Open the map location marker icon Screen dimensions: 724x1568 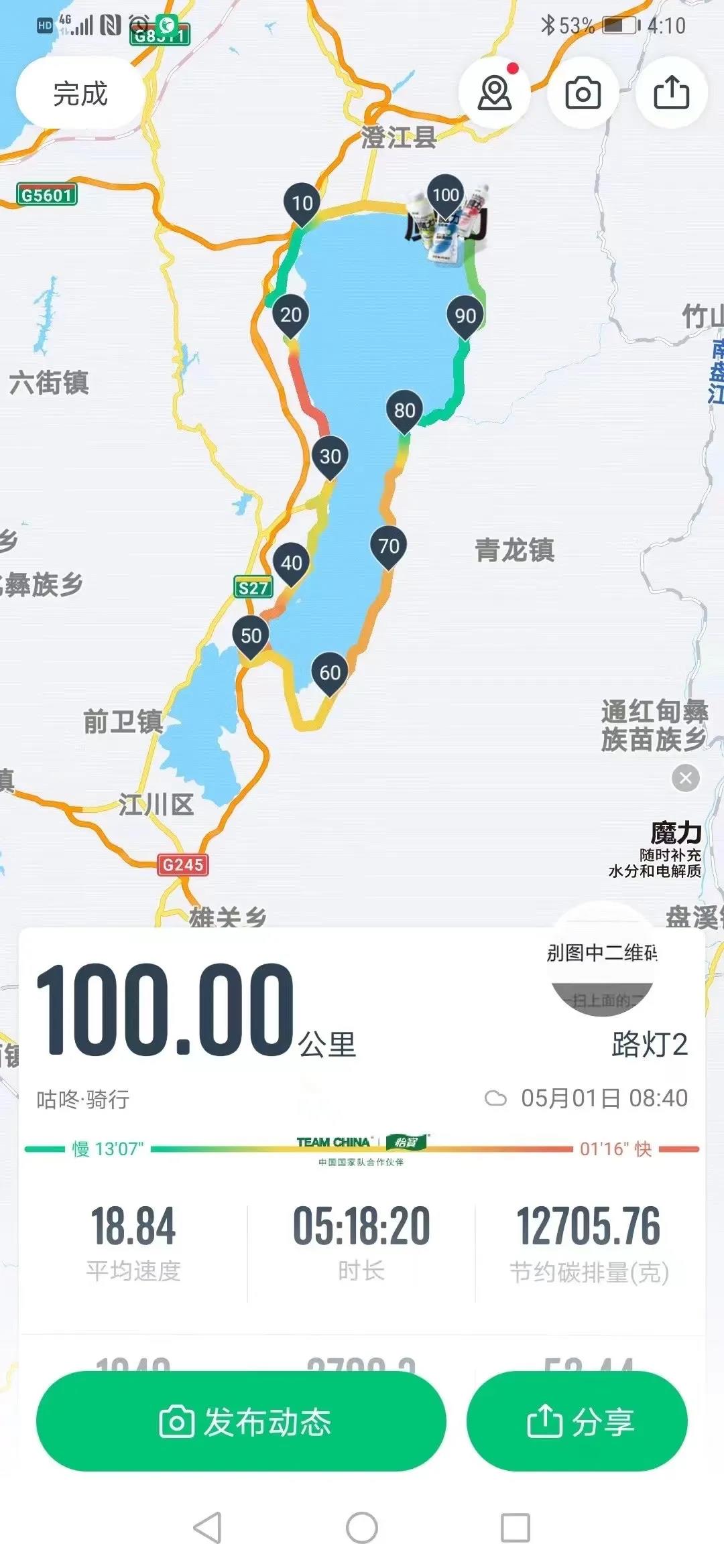pyautogui.click(x=495, y=93)
